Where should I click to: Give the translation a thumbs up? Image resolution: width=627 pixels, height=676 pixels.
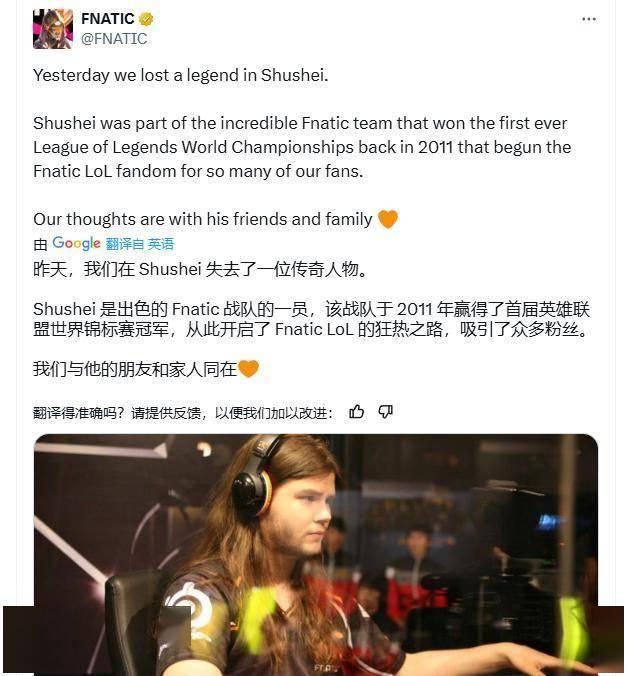[356, 412]
